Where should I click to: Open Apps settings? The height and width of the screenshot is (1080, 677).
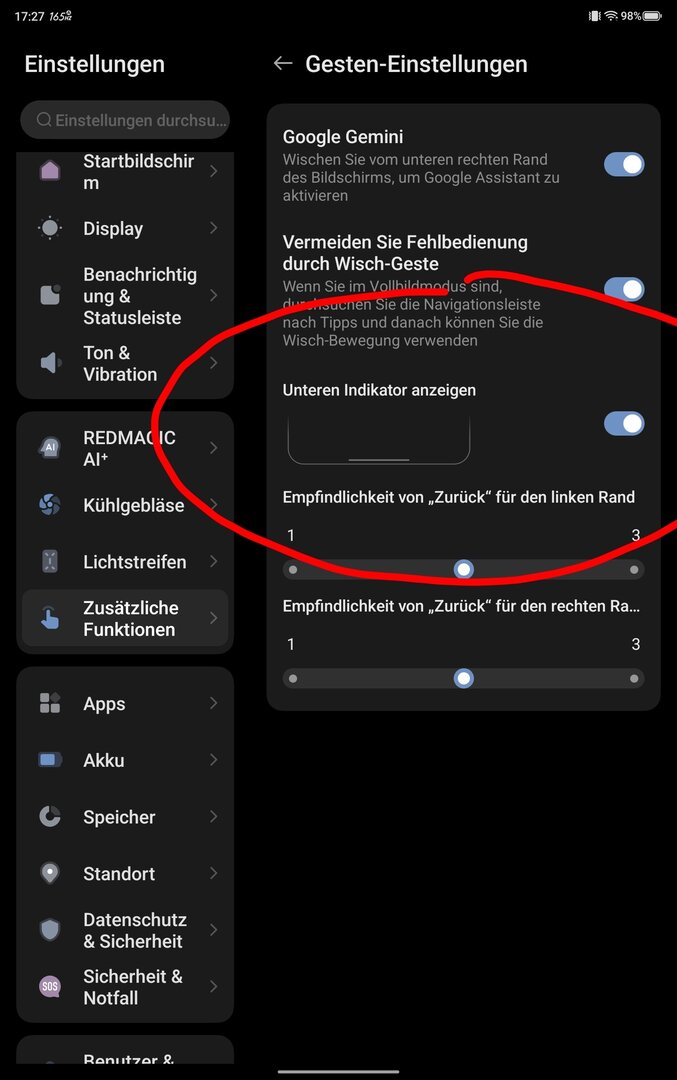(x=125, y=704)
